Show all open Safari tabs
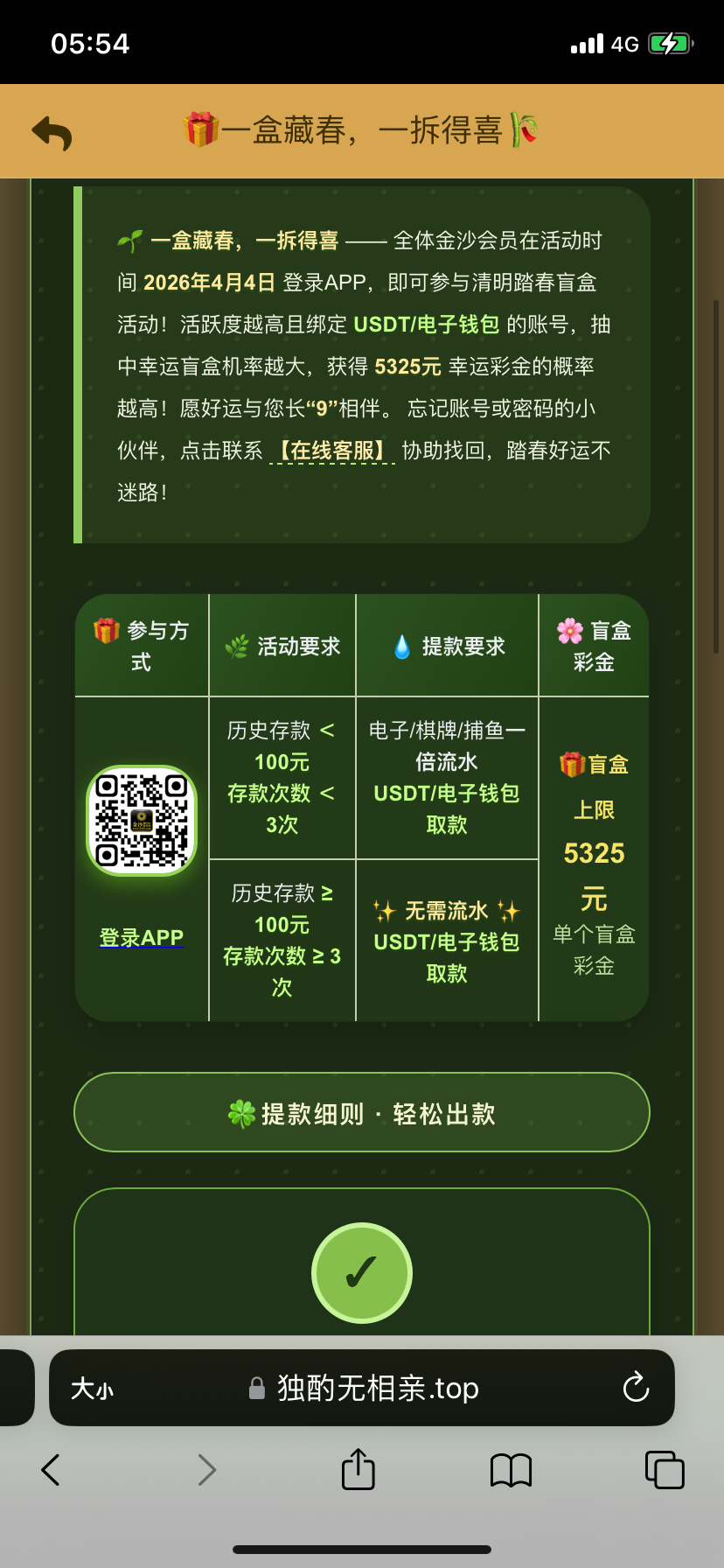This screenshot has height=1568, width=724. 665,1470
